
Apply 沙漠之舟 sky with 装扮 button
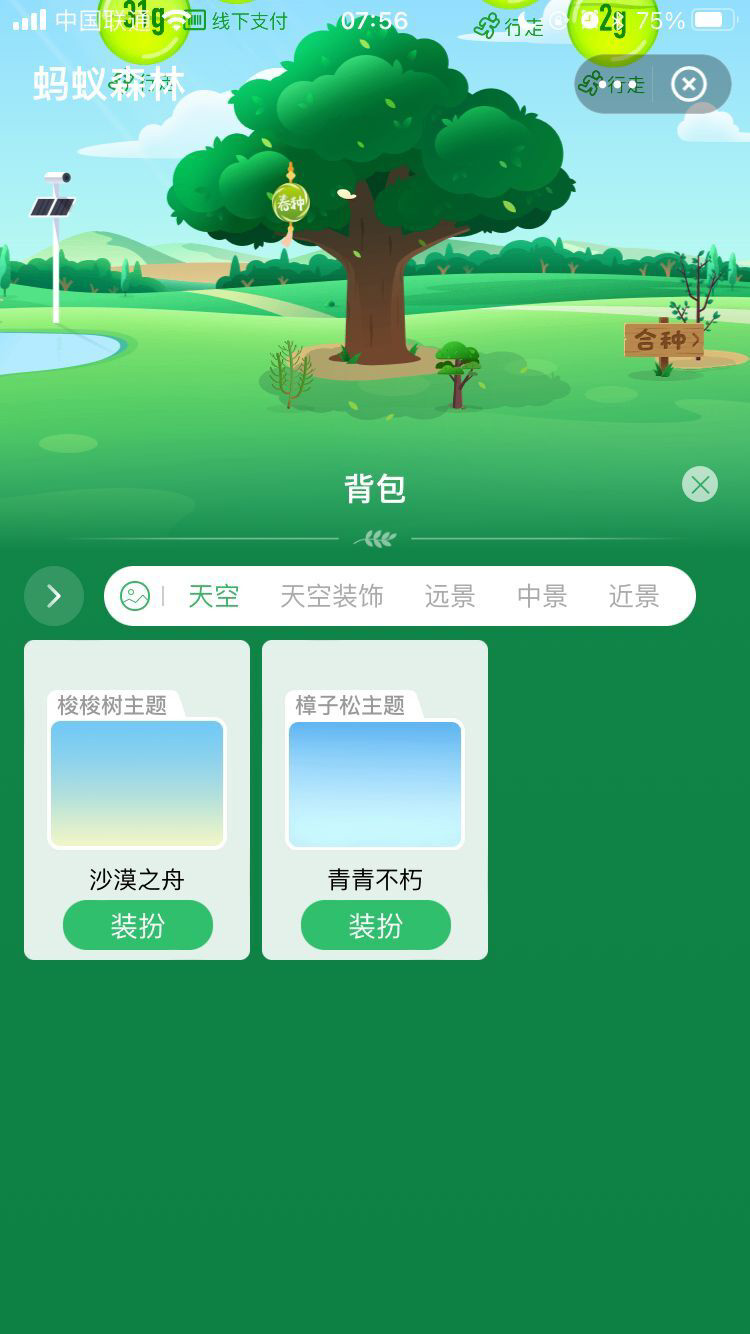click(x=137, y=925)
